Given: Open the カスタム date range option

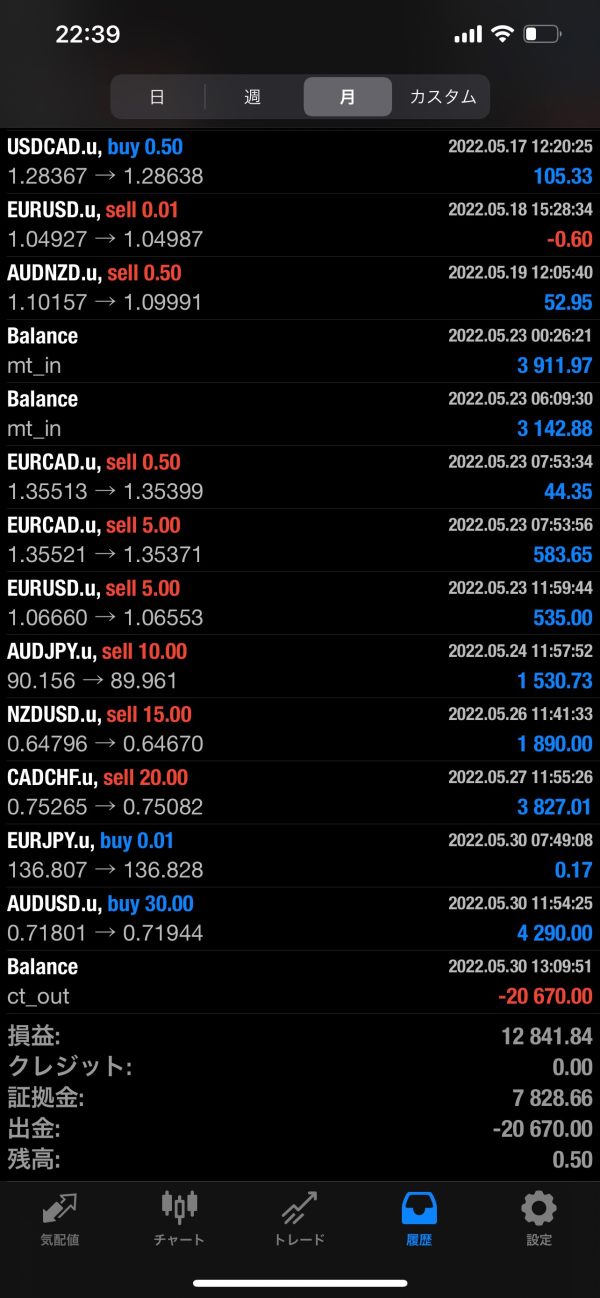Looking at the screenshot, I should 442,97.
